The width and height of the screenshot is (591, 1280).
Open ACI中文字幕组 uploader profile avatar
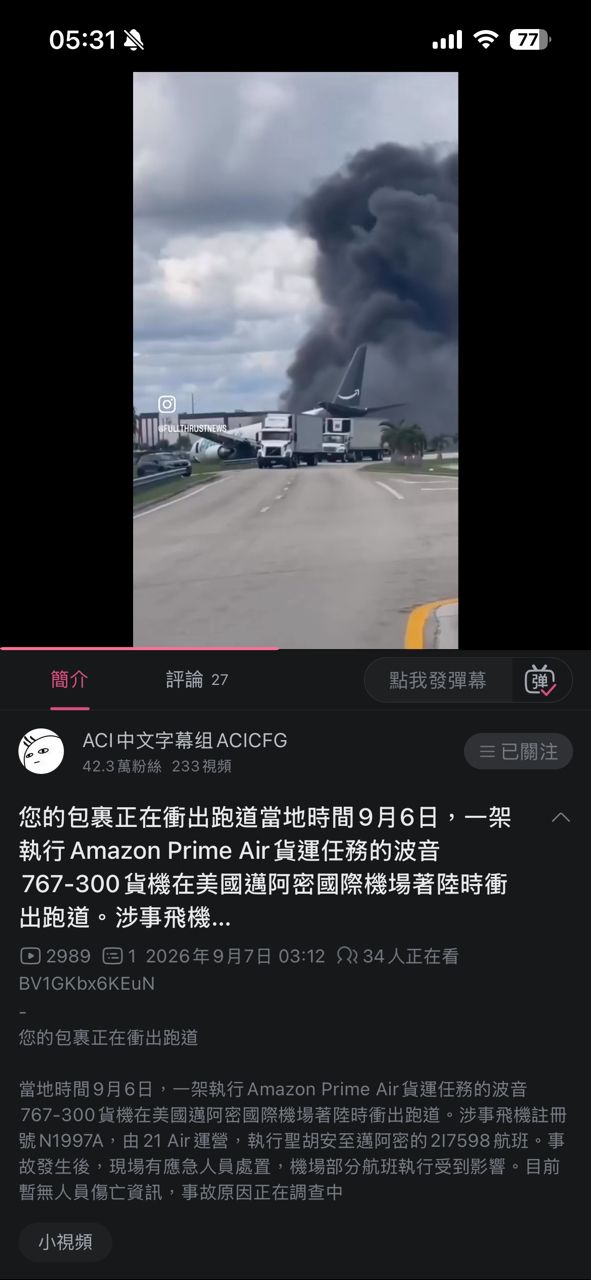pos(41,751)
